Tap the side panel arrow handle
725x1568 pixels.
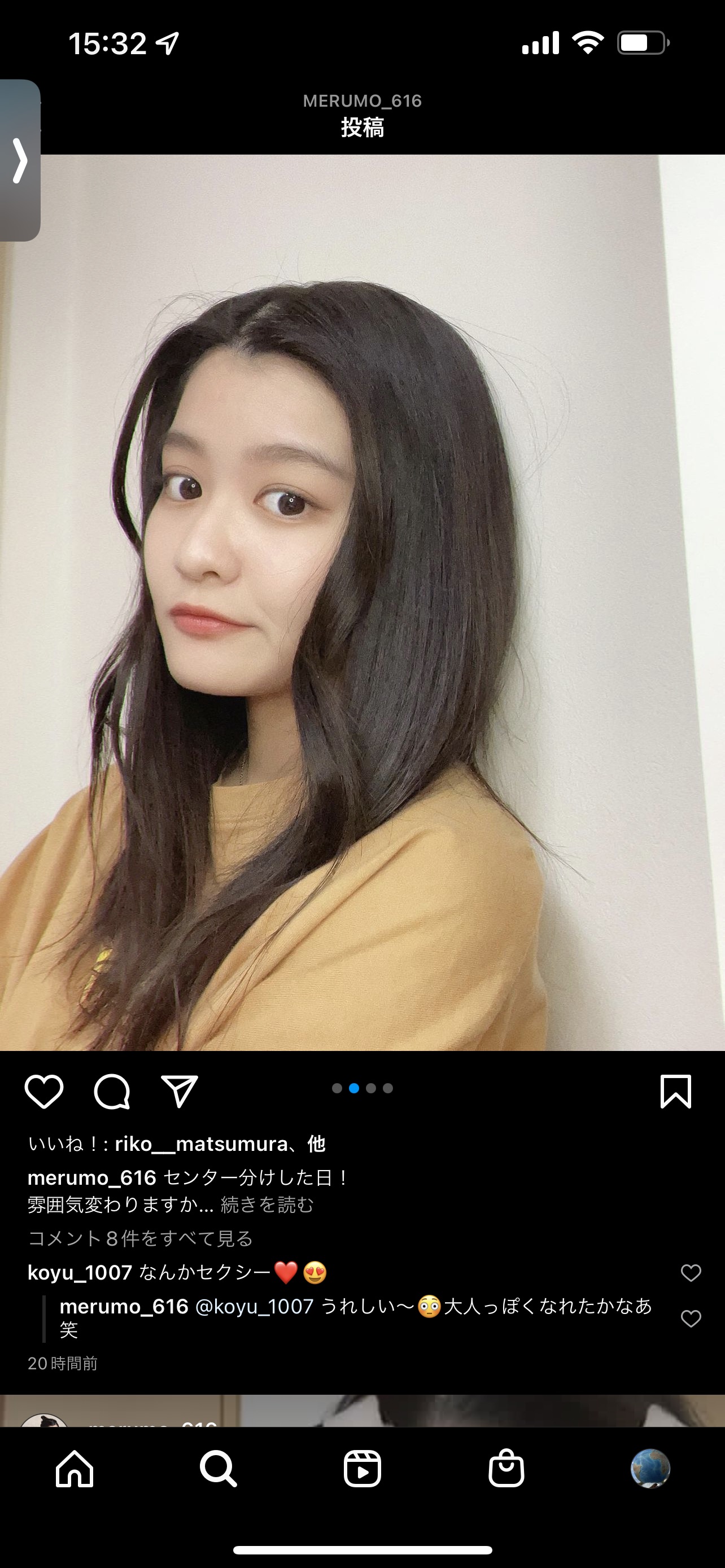click(20, 160)
